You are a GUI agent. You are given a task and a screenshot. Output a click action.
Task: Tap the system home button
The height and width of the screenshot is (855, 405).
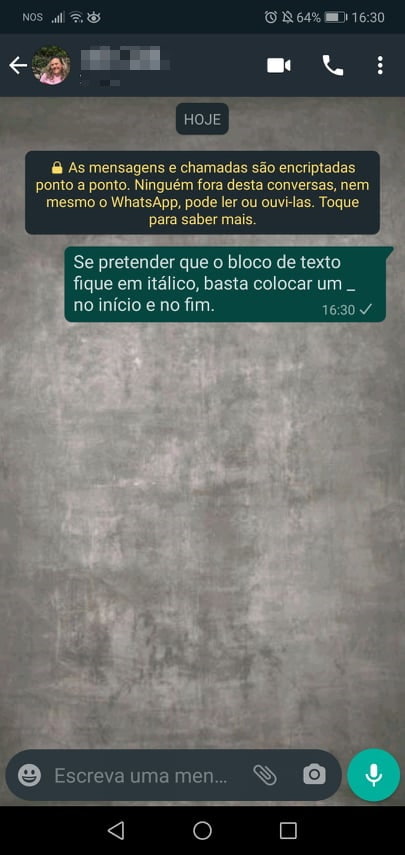pyautogui.click(x=202, y=830)
